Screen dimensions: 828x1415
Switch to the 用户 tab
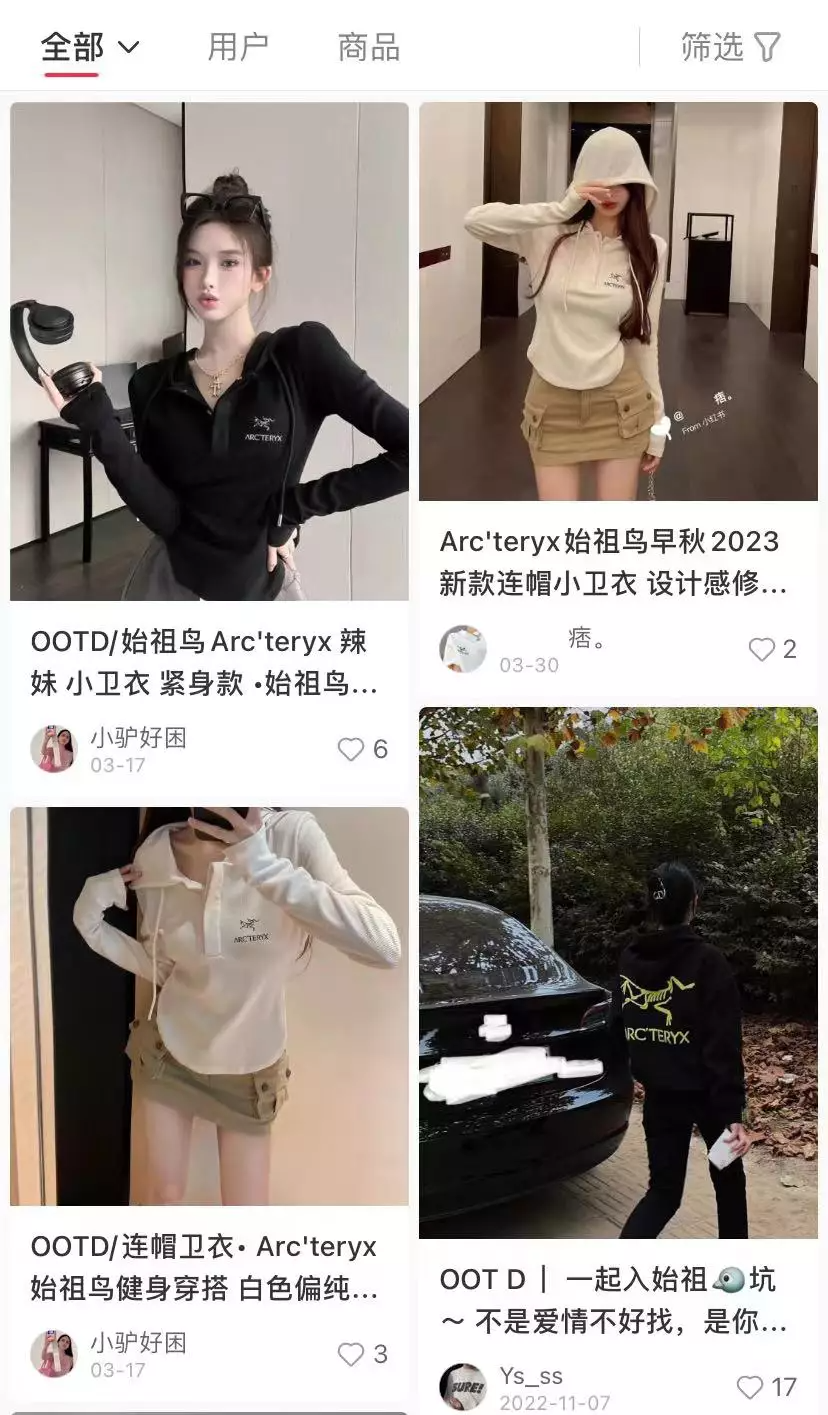click(x=238, y=47)
